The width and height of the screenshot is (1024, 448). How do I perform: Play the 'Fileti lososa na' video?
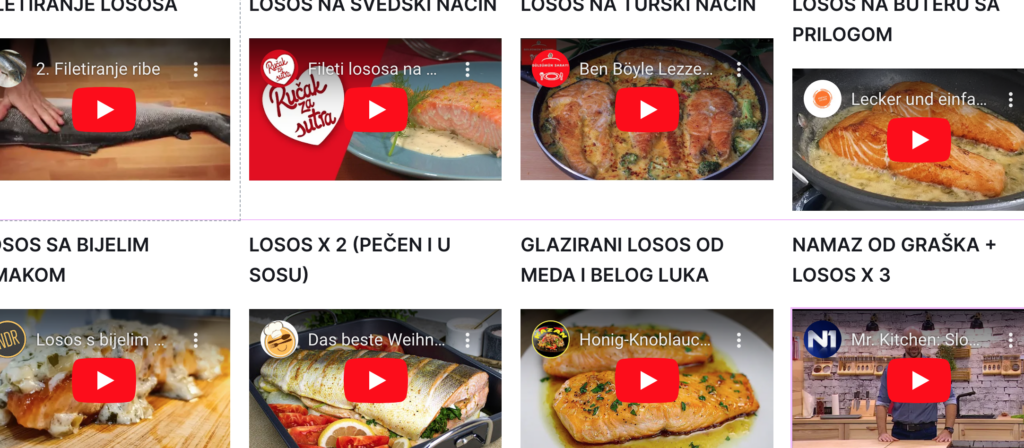[x=375, y=109]
